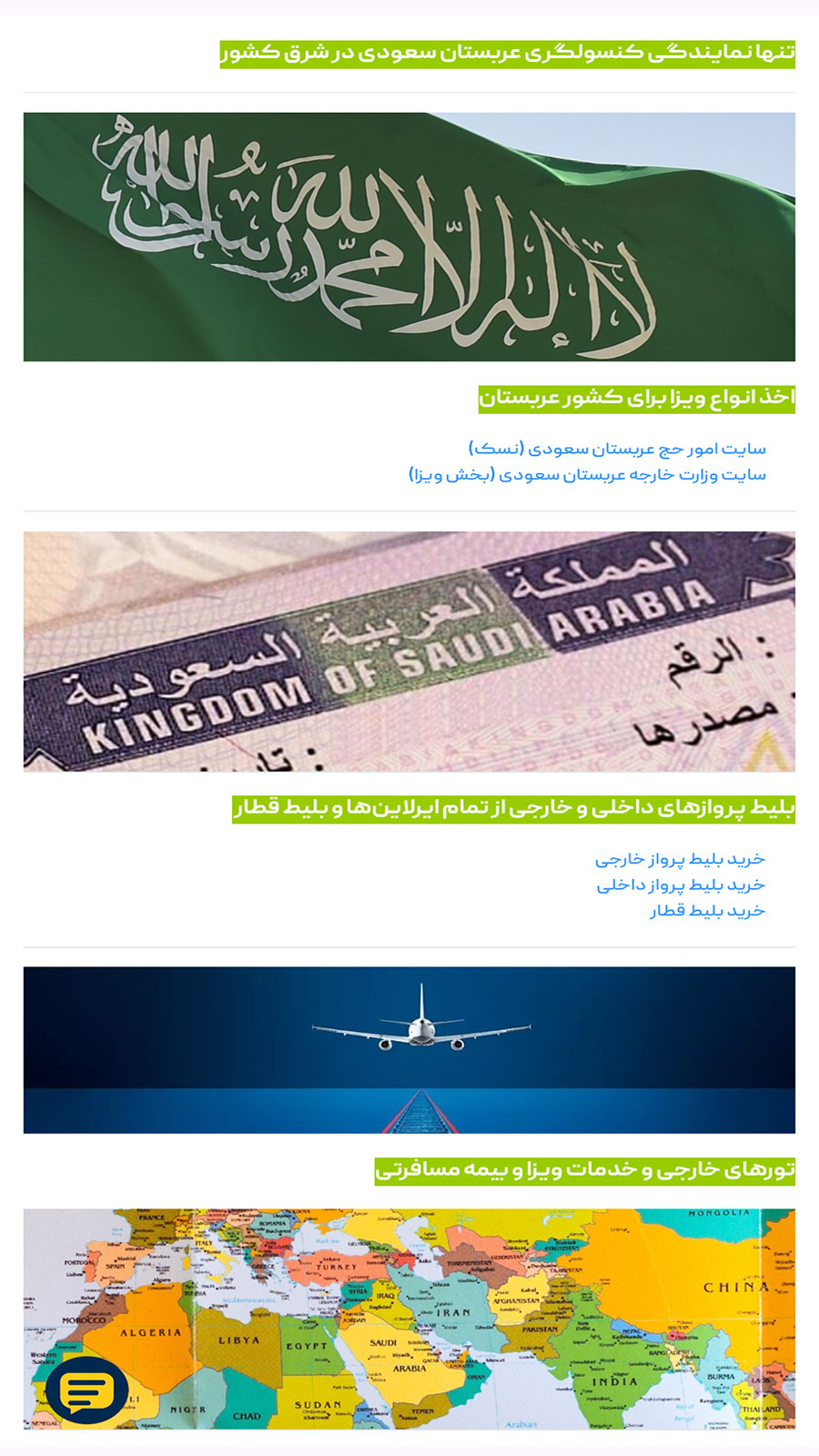Open the buy international flight ticket link

[680, 859]
